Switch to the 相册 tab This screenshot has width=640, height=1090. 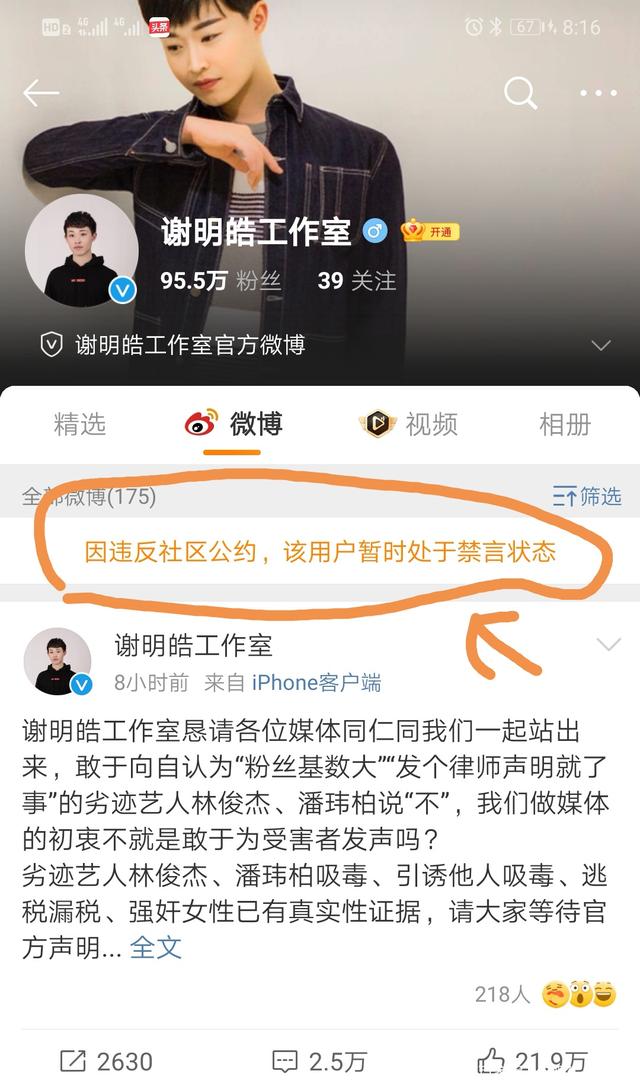click(565, 424)
